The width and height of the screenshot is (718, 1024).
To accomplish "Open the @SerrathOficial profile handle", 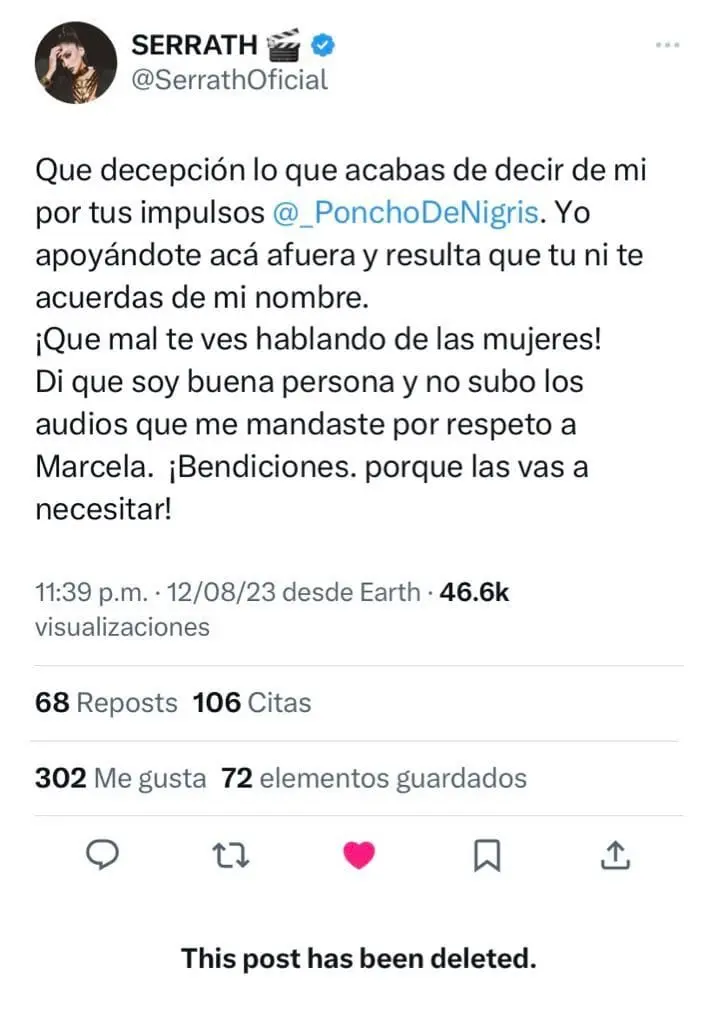I will tap(229, 79).
